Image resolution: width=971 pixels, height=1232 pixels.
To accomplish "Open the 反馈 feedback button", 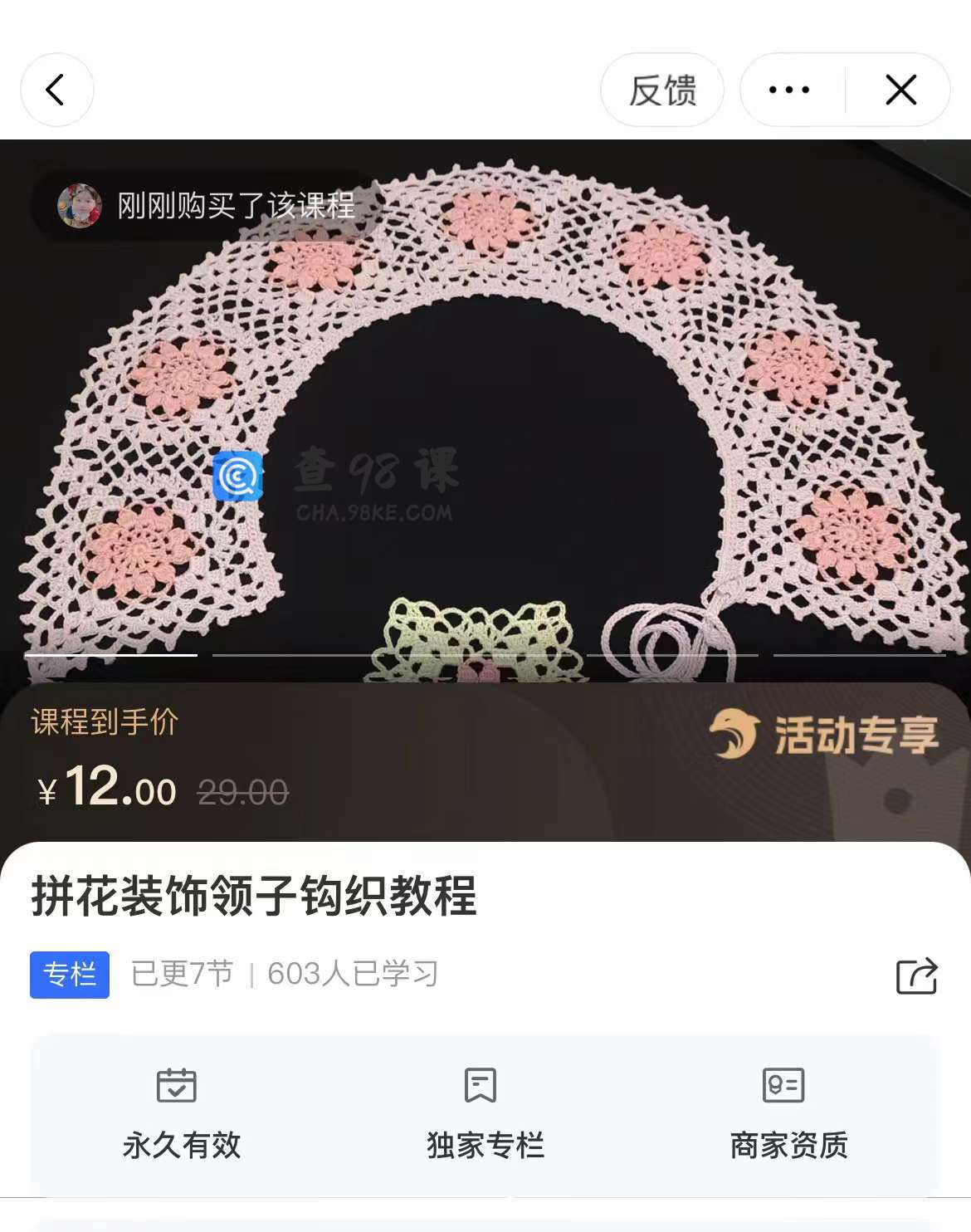I will coord(661,90).
